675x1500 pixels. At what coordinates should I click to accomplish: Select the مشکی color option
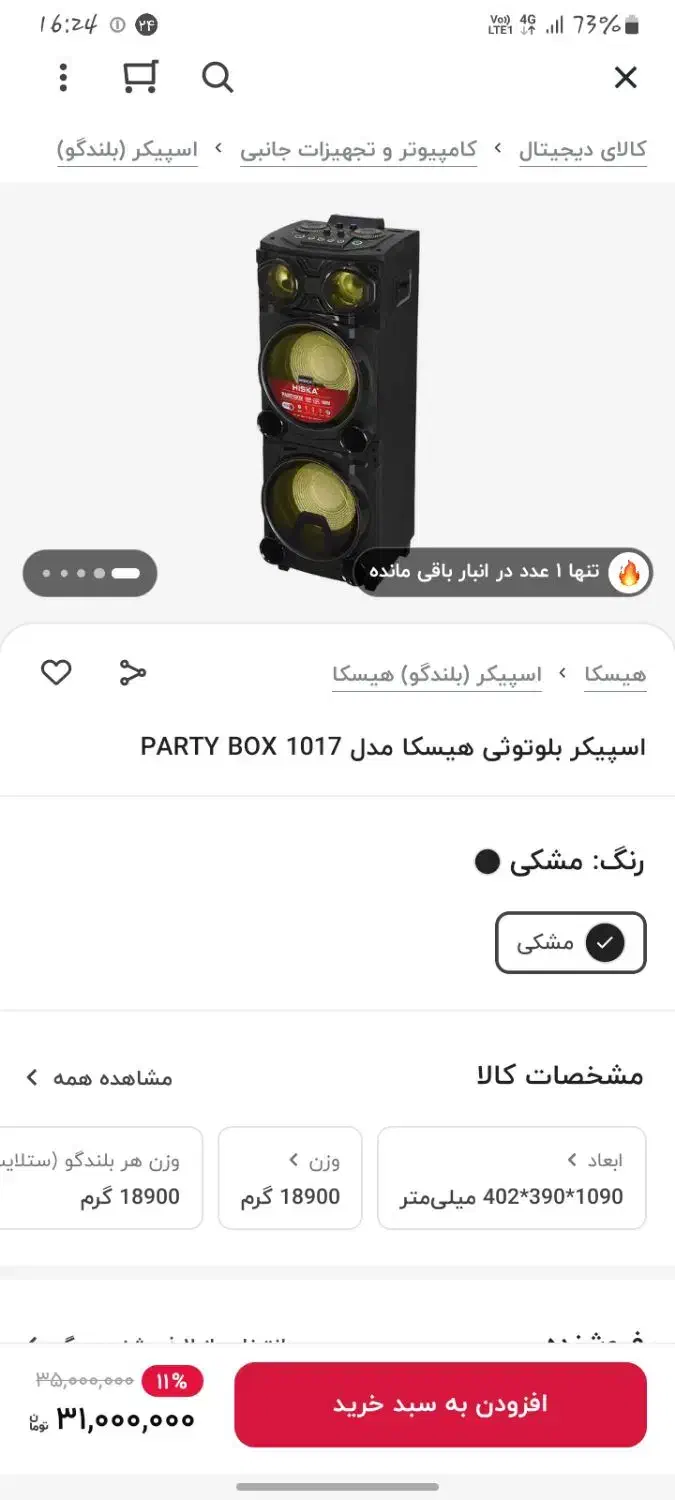pyautogui.click(x=571, y=942)
